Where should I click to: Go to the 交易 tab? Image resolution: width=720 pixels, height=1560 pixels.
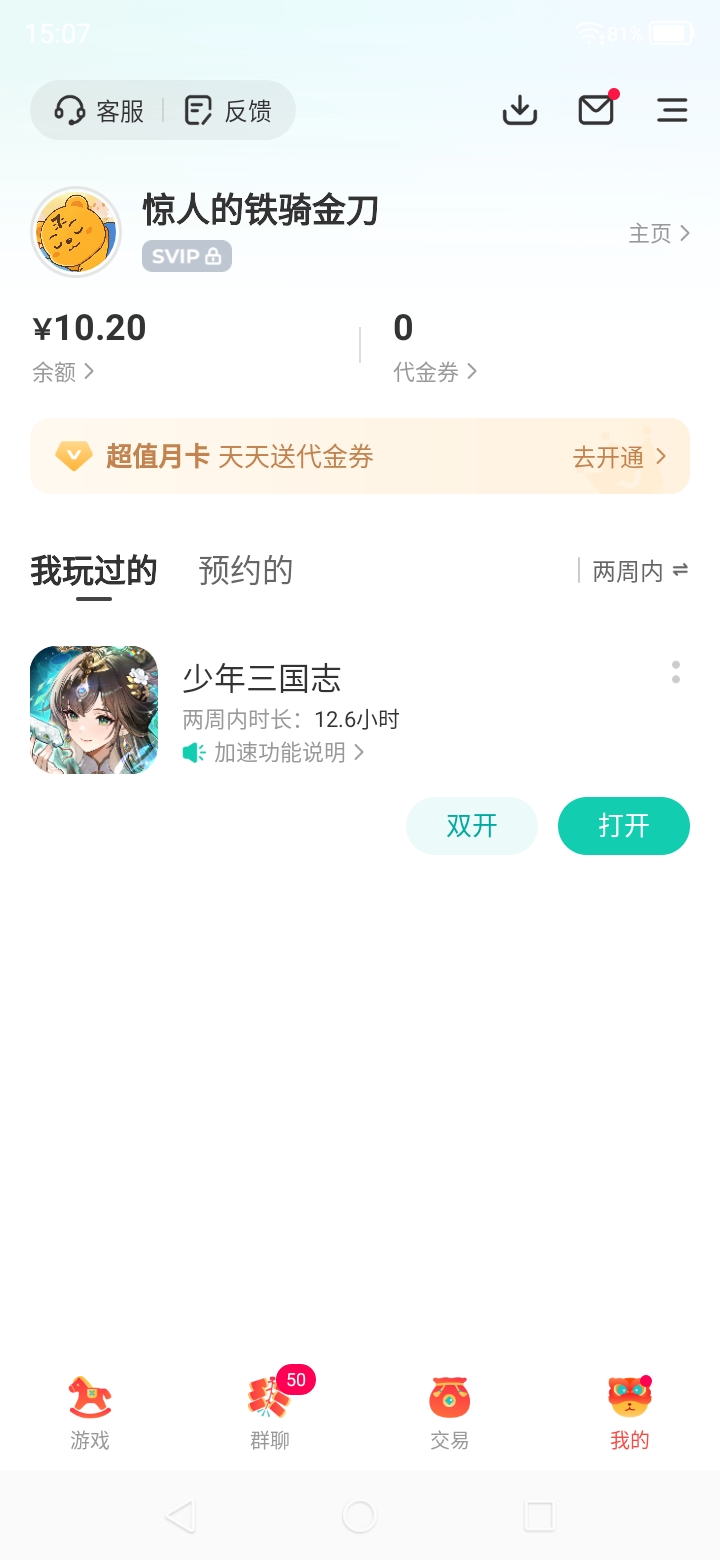450,1412
